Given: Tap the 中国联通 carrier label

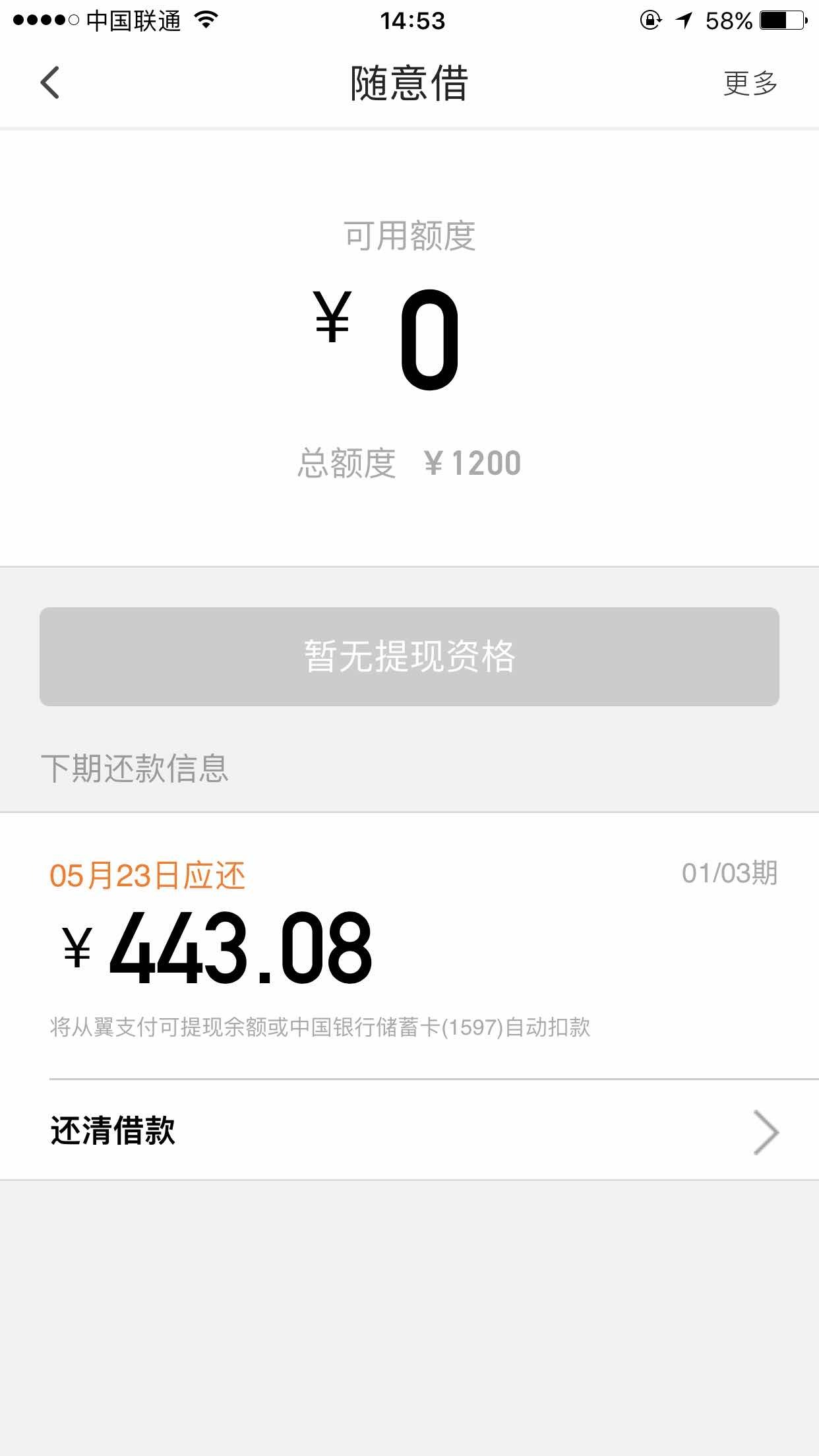Looking at the screenshot, I should tap(132, 21).
